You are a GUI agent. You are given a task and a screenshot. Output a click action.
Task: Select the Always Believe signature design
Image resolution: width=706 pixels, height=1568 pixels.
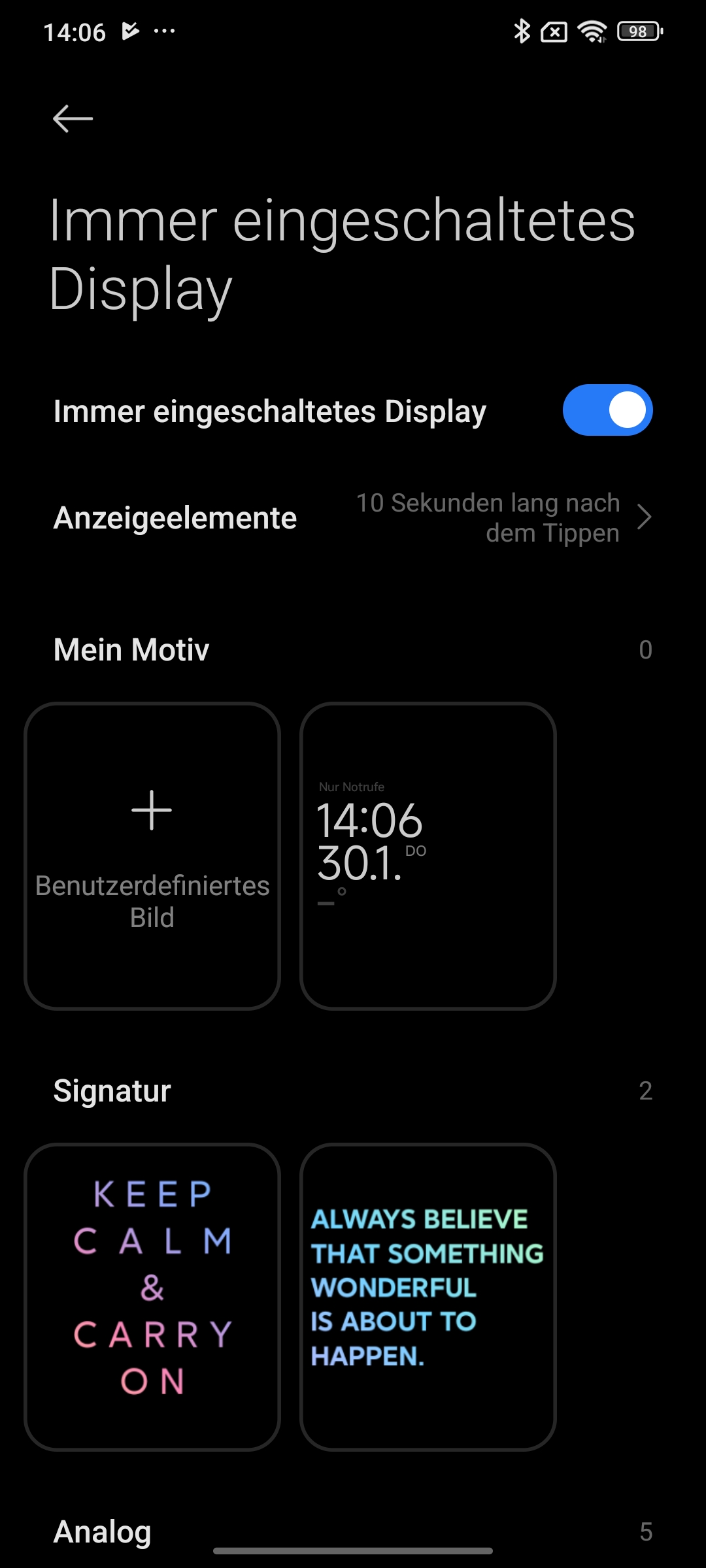click(428, 1297)
